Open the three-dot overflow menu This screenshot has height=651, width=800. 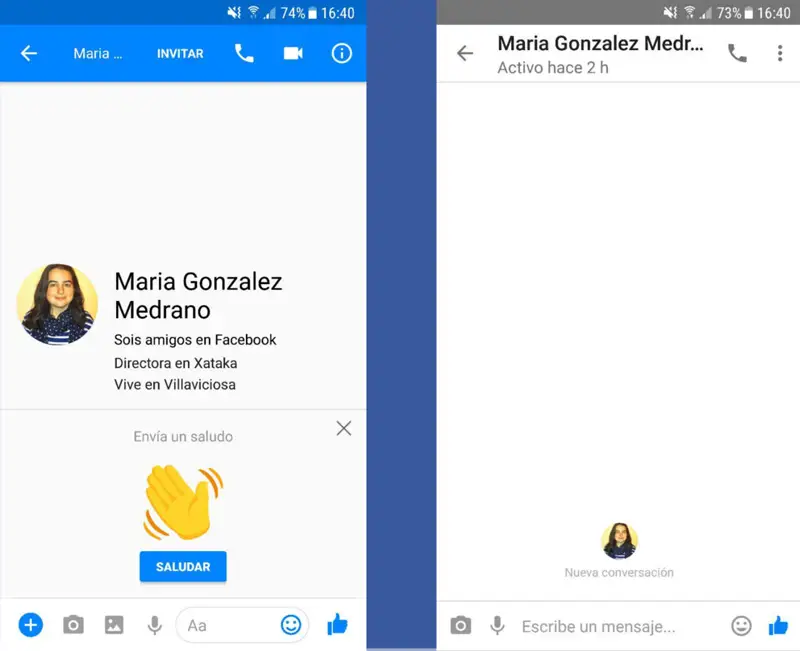click(x=780, y=53)
